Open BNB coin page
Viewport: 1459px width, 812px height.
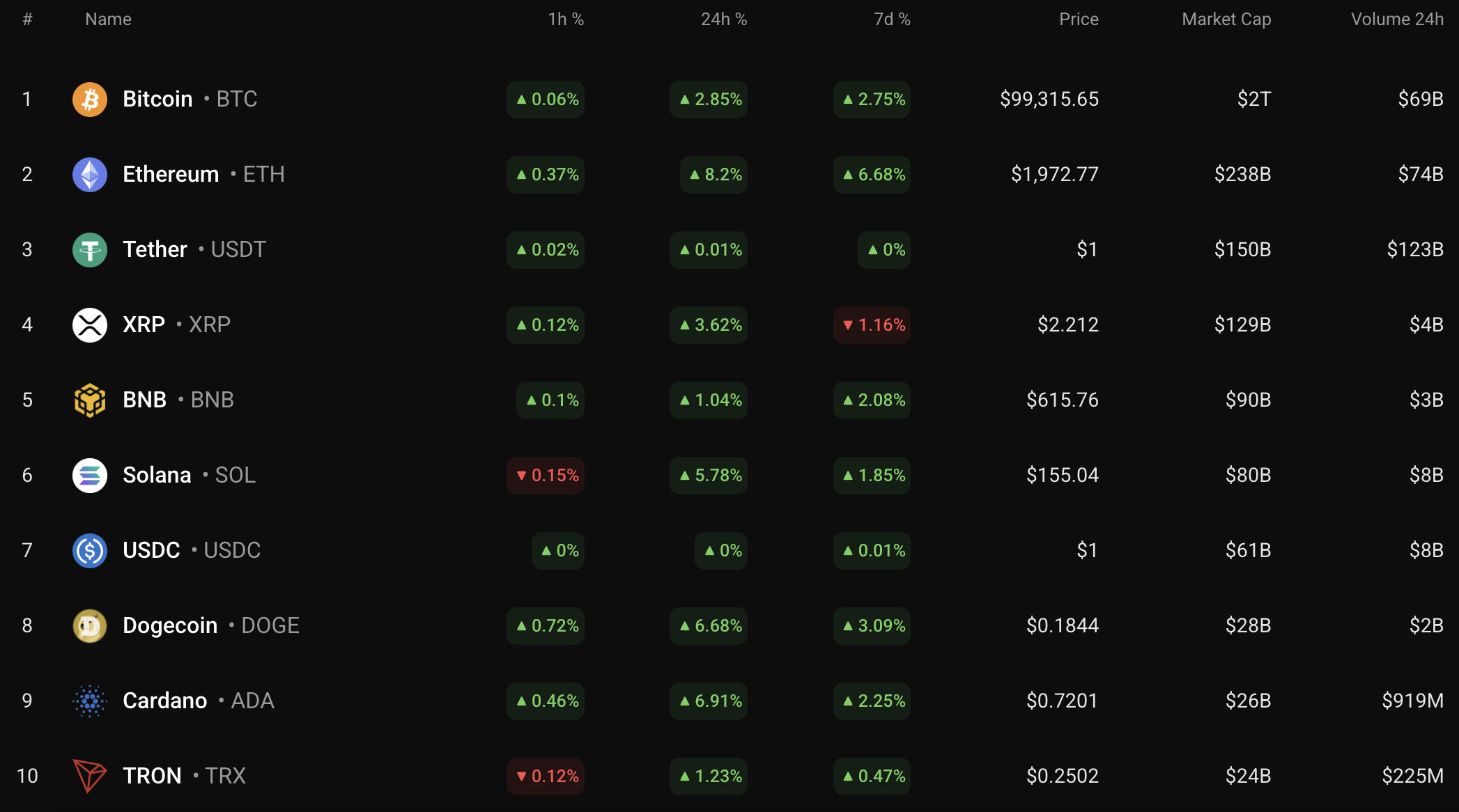(x=144, y=400)
